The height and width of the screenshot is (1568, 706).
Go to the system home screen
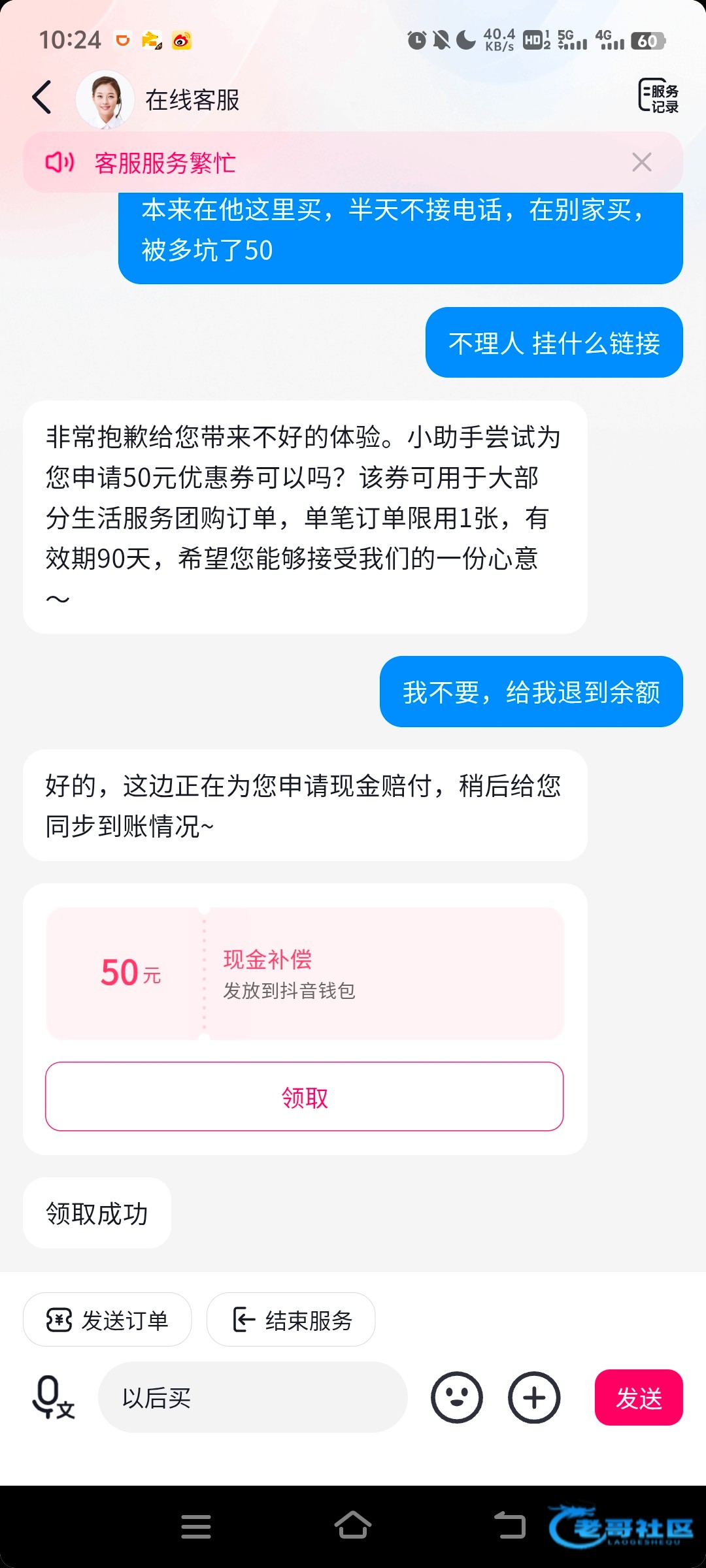point(353,1527)
